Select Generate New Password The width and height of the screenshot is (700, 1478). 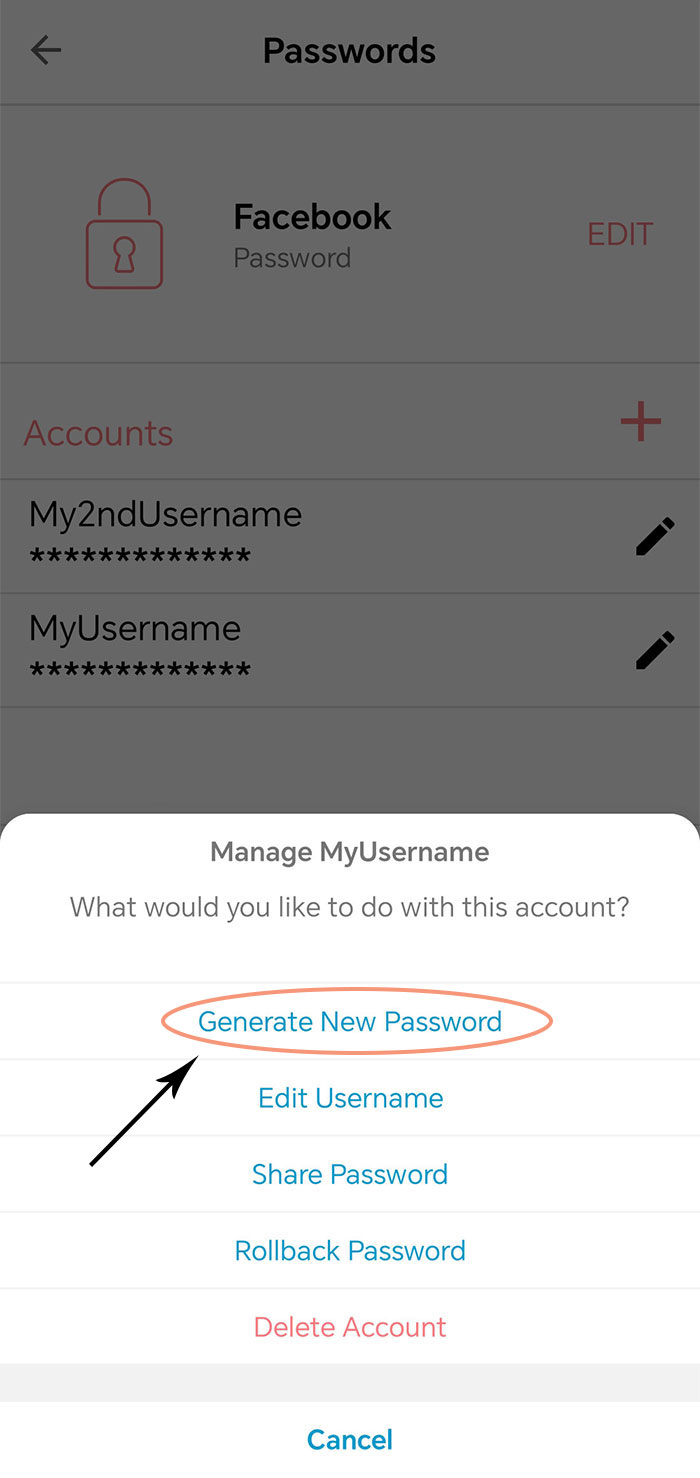(350, 1021)
